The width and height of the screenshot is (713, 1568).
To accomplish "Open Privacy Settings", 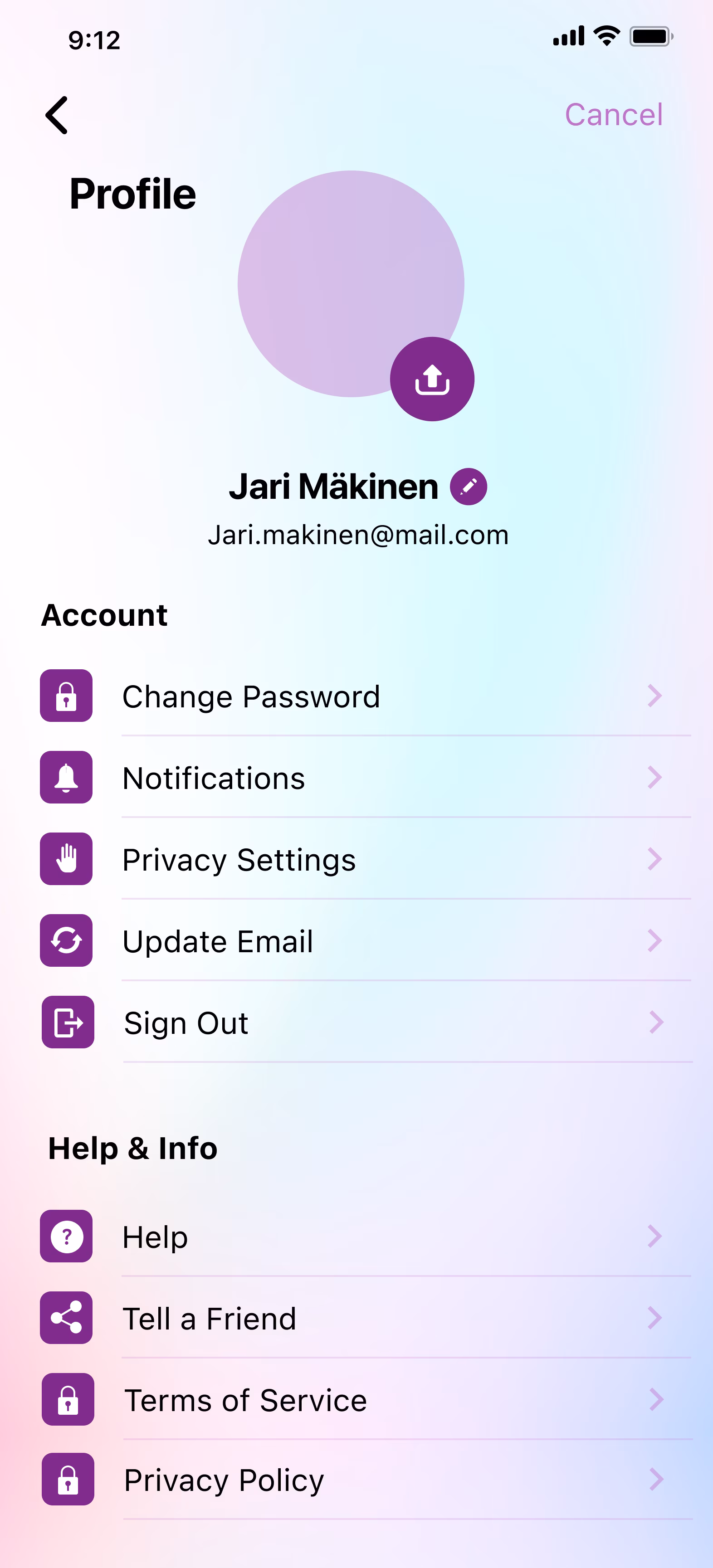I will pos(365,859).
